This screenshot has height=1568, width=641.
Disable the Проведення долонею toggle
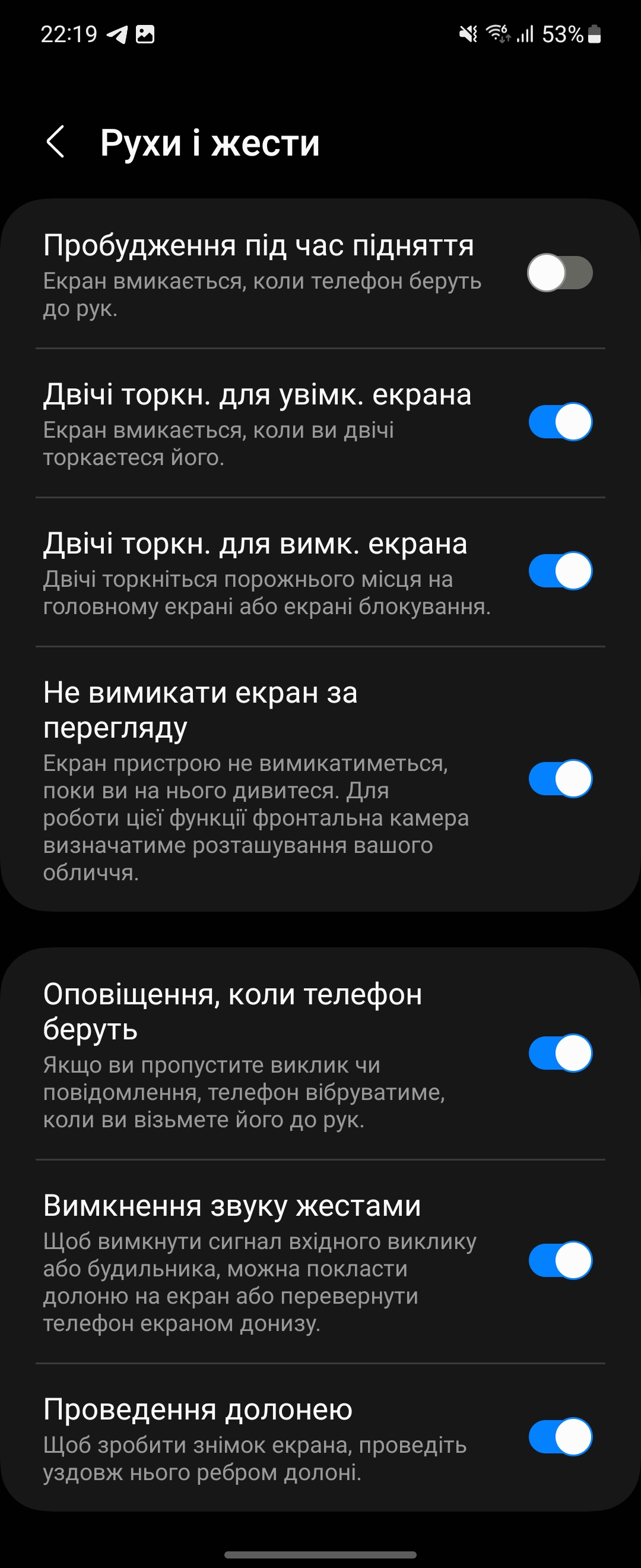point(560,1437)
